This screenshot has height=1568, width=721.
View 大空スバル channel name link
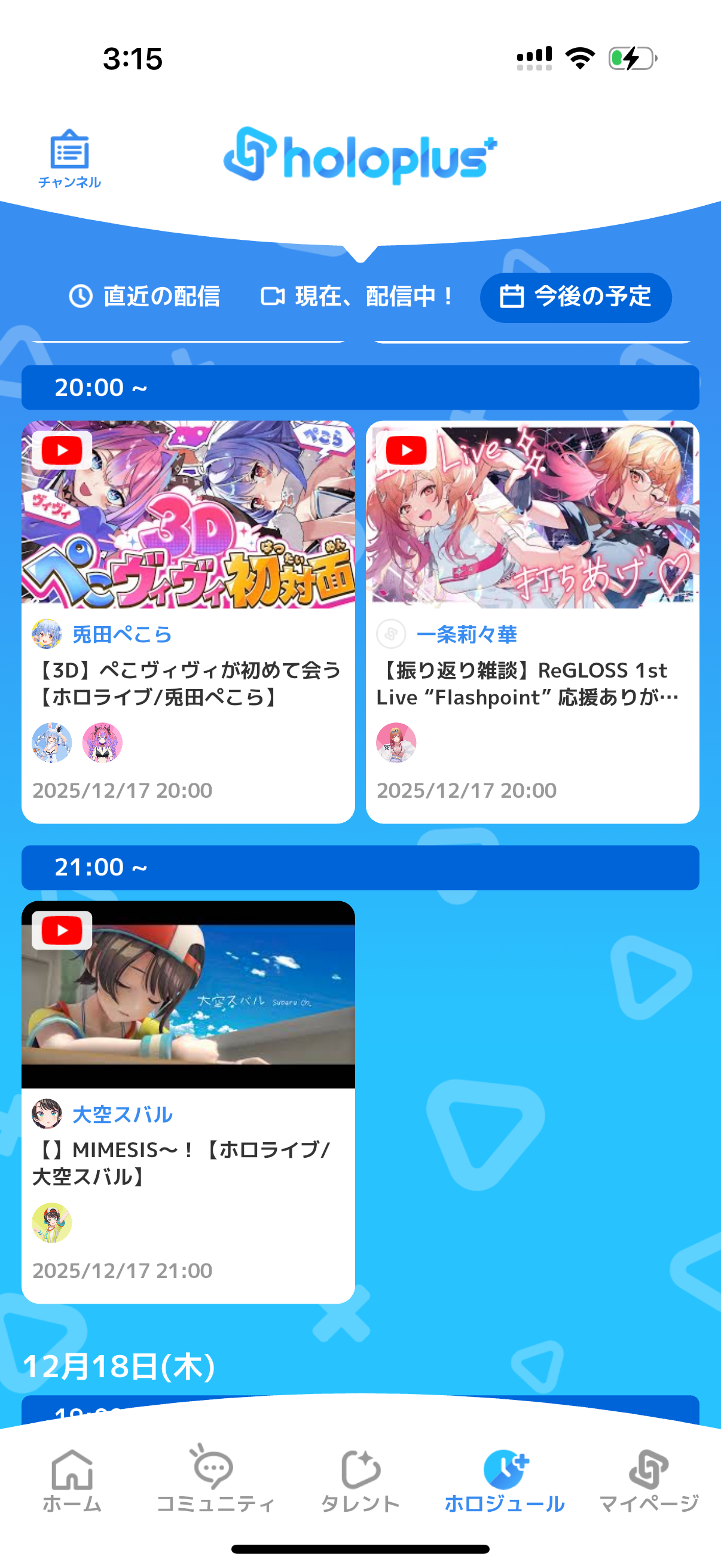pos(123,1114)
